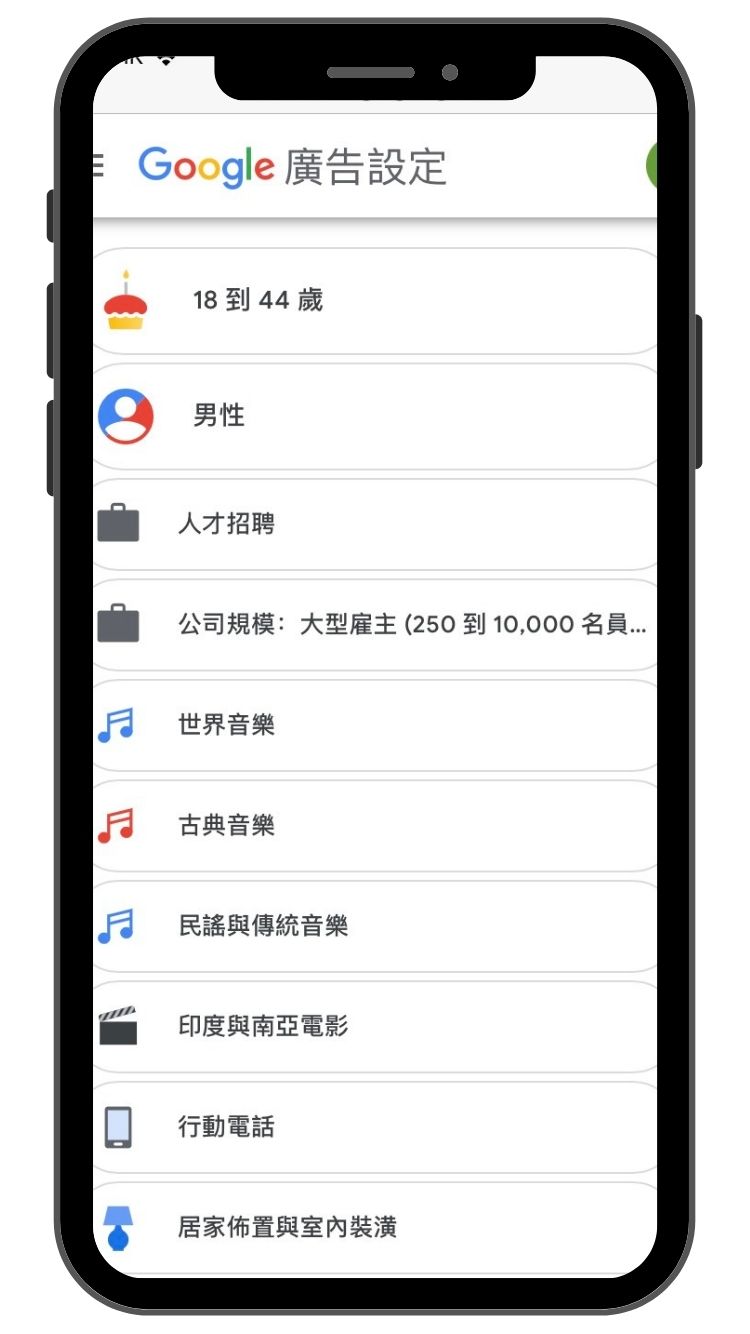Open 印度與南亞電影 interest
The height and width of the screenshot is (1334, 750).
(375, 1027)
